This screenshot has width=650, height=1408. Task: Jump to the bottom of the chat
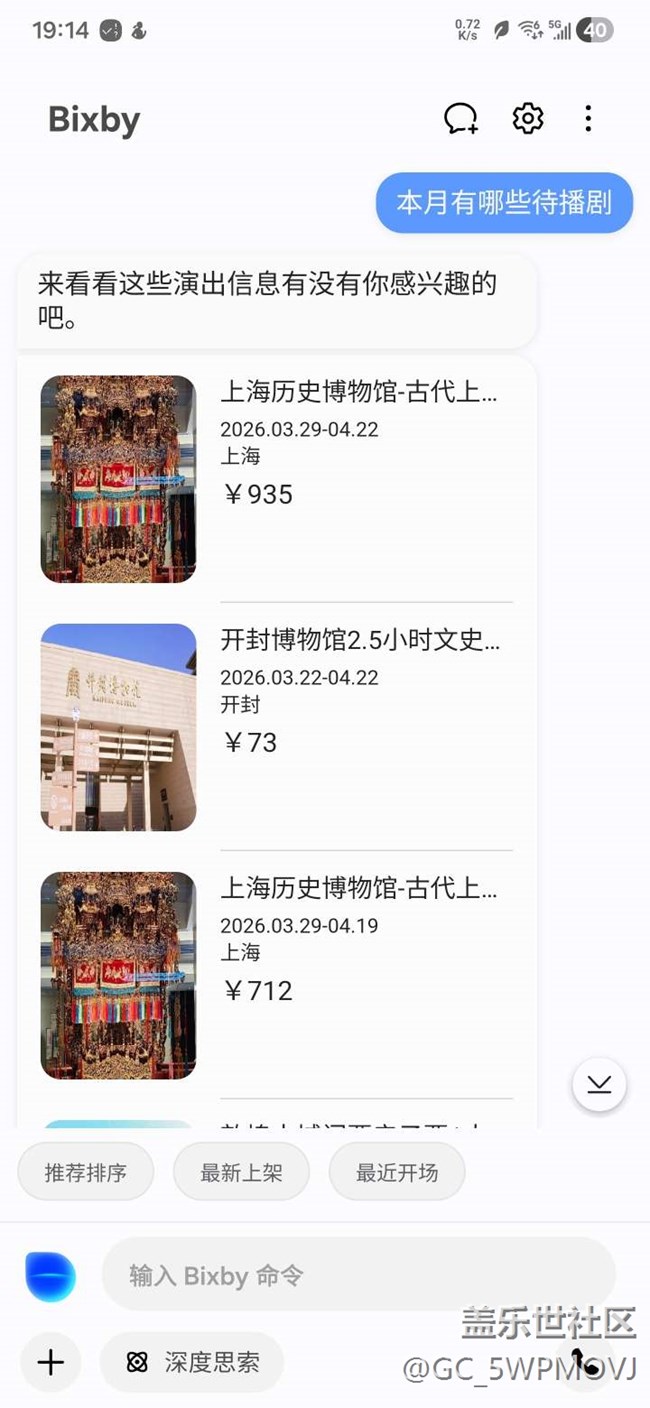coord(599,1085)
